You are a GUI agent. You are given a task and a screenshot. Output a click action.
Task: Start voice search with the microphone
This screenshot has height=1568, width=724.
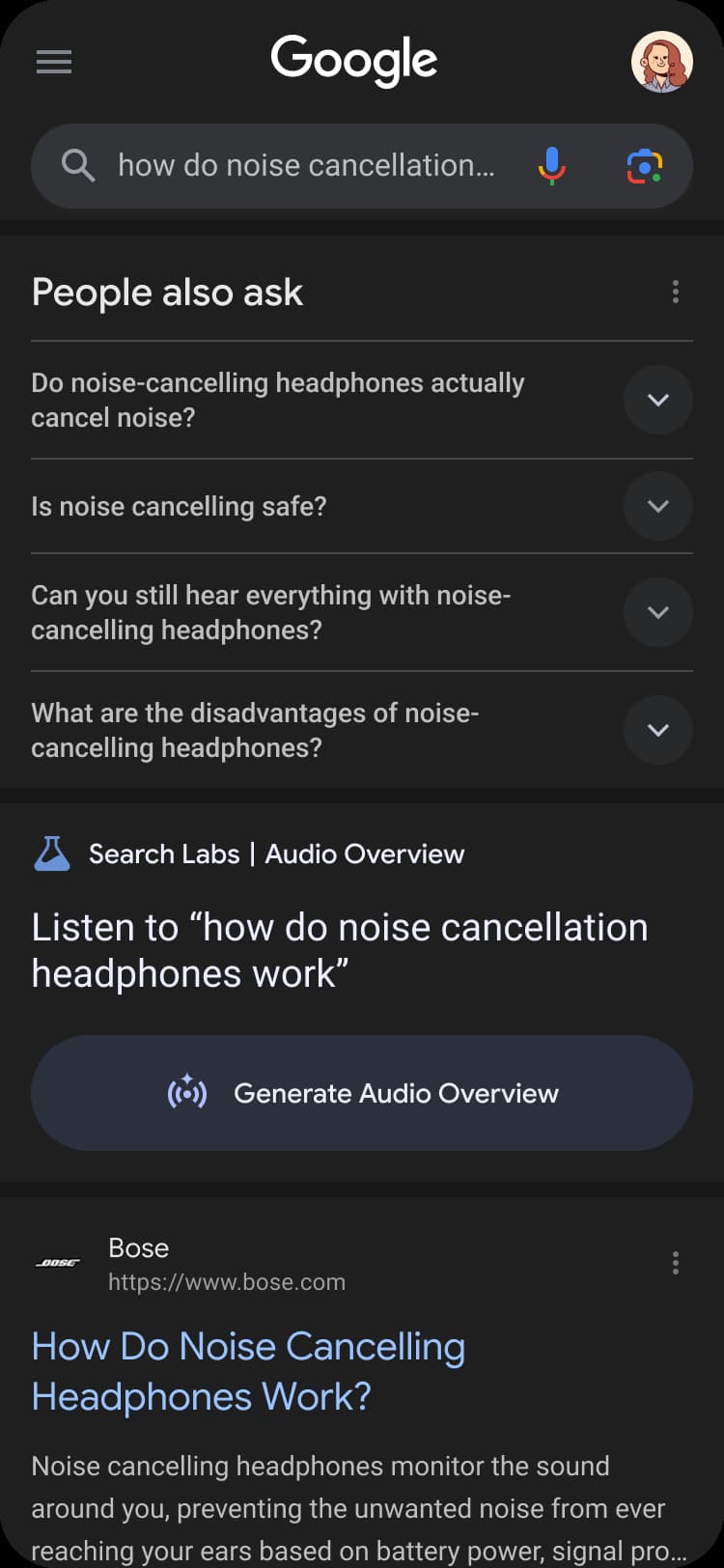(x=551, y=166)
